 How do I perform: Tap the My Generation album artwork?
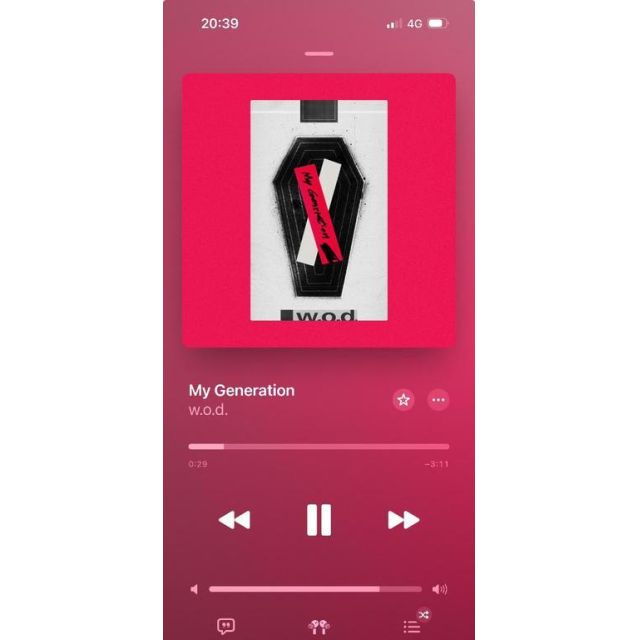pos(318,210)
